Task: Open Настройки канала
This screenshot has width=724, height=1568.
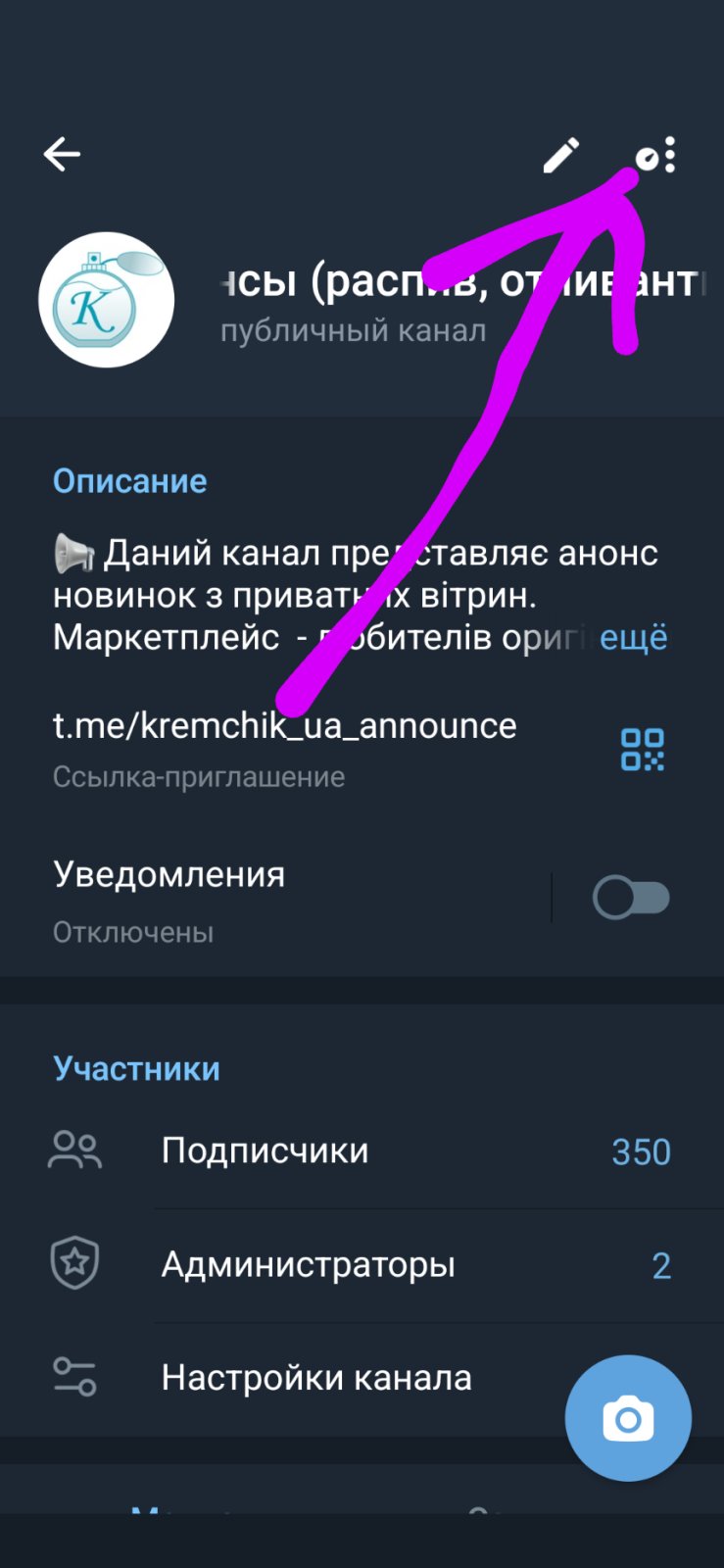Action: coord(315,1378)
